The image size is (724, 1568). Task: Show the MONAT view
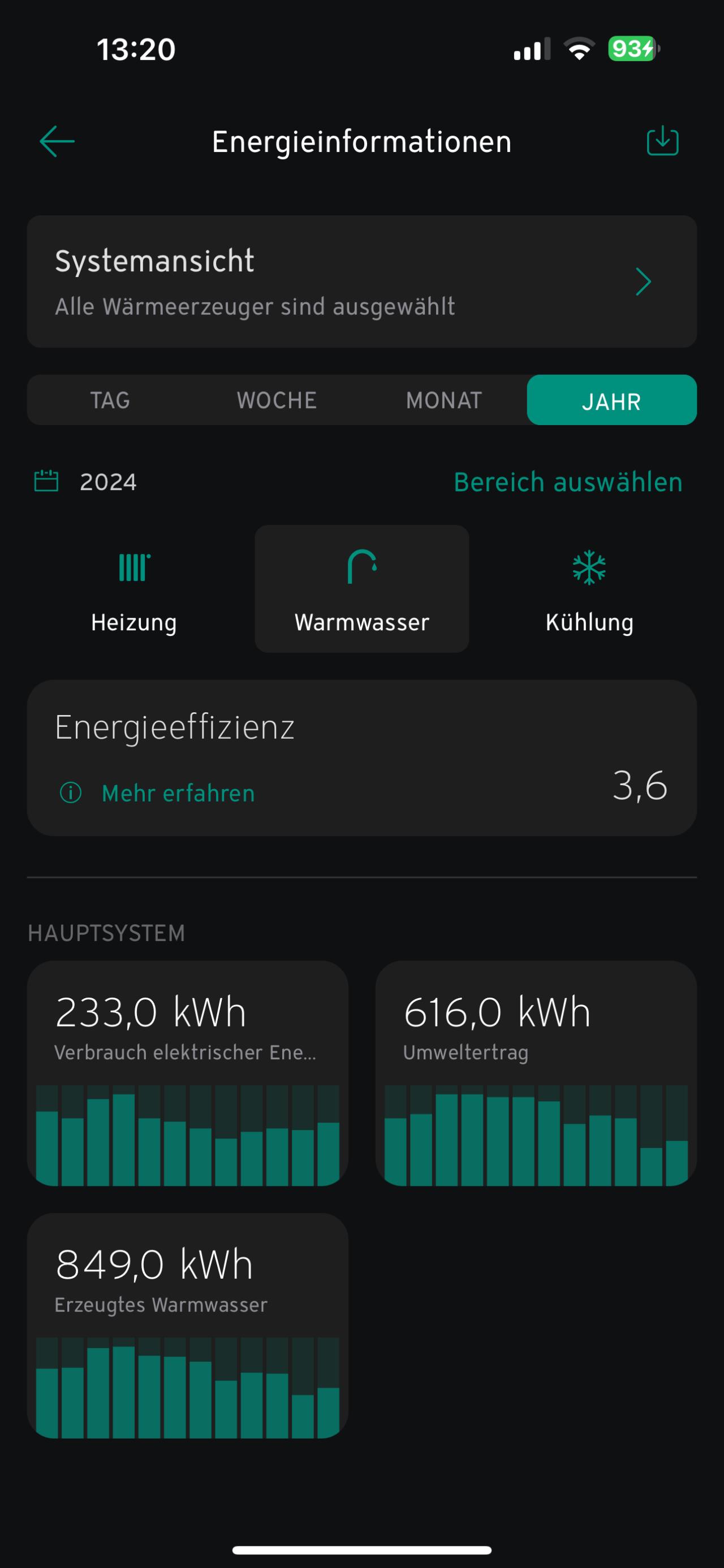tap(444, 401)
